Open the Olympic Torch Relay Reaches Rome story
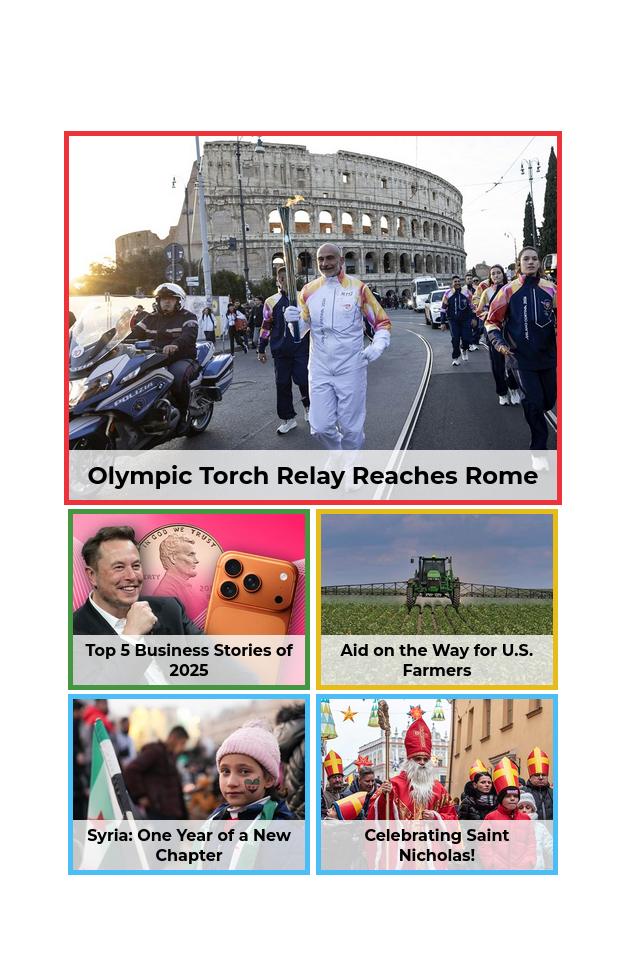The height and width of the screenshot is (963, 625). [312, 318]
